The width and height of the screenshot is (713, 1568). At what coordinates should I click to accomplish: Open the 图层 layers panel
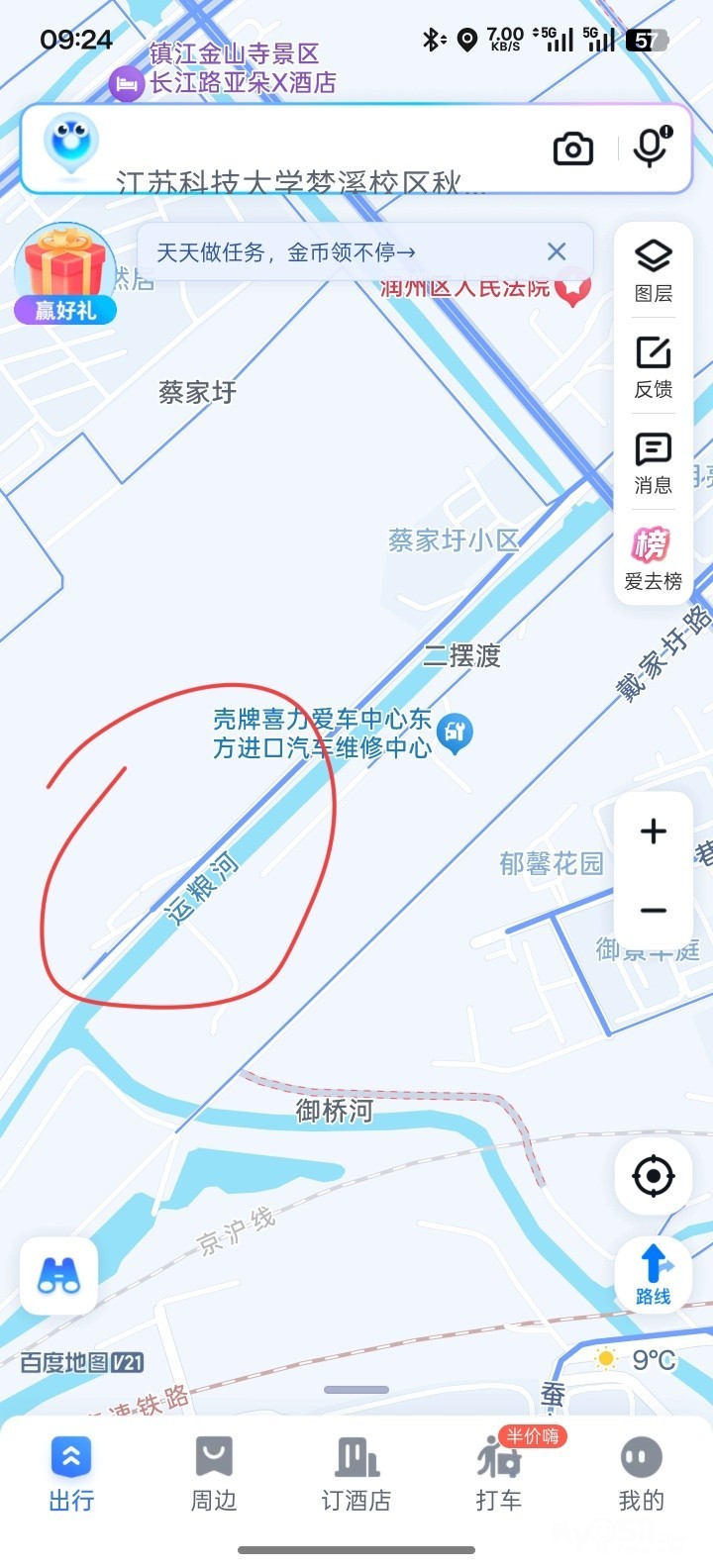654,269
